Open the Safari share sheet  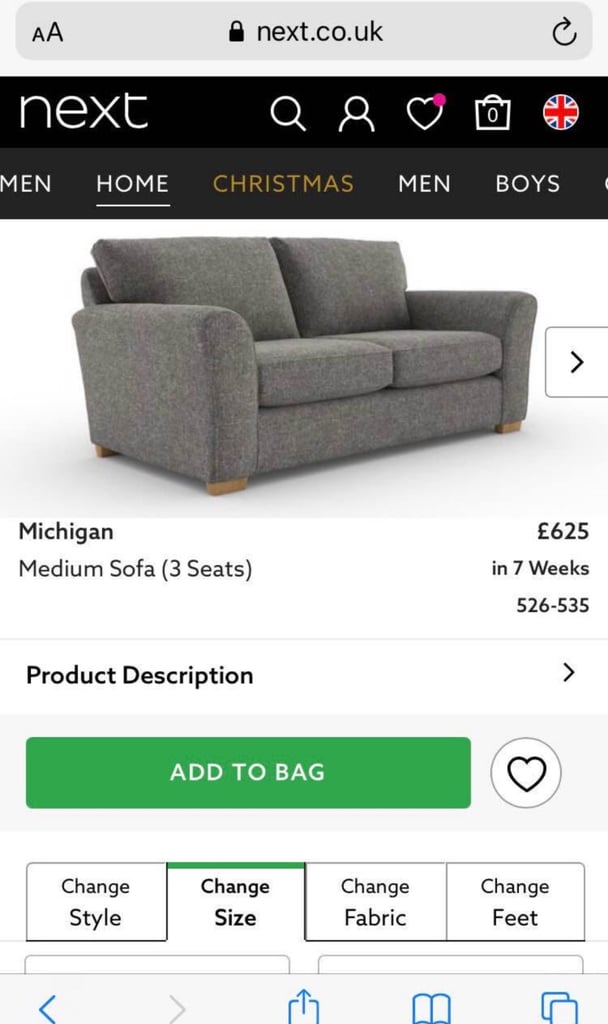coord(304,1006)
